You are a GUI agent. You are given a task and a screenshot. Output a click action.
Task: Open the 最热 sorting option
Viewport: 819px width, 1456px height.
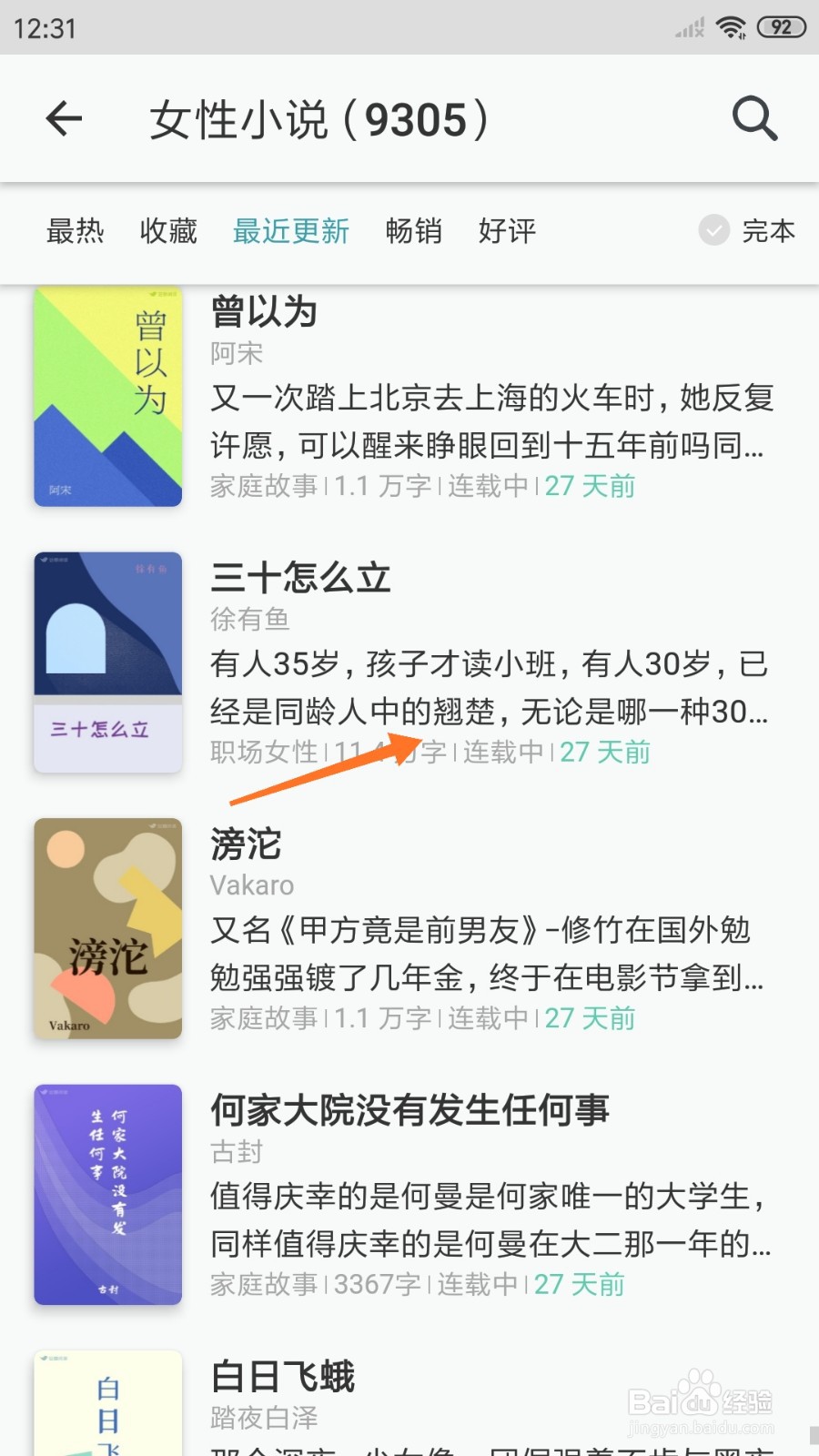coord(76,232)
